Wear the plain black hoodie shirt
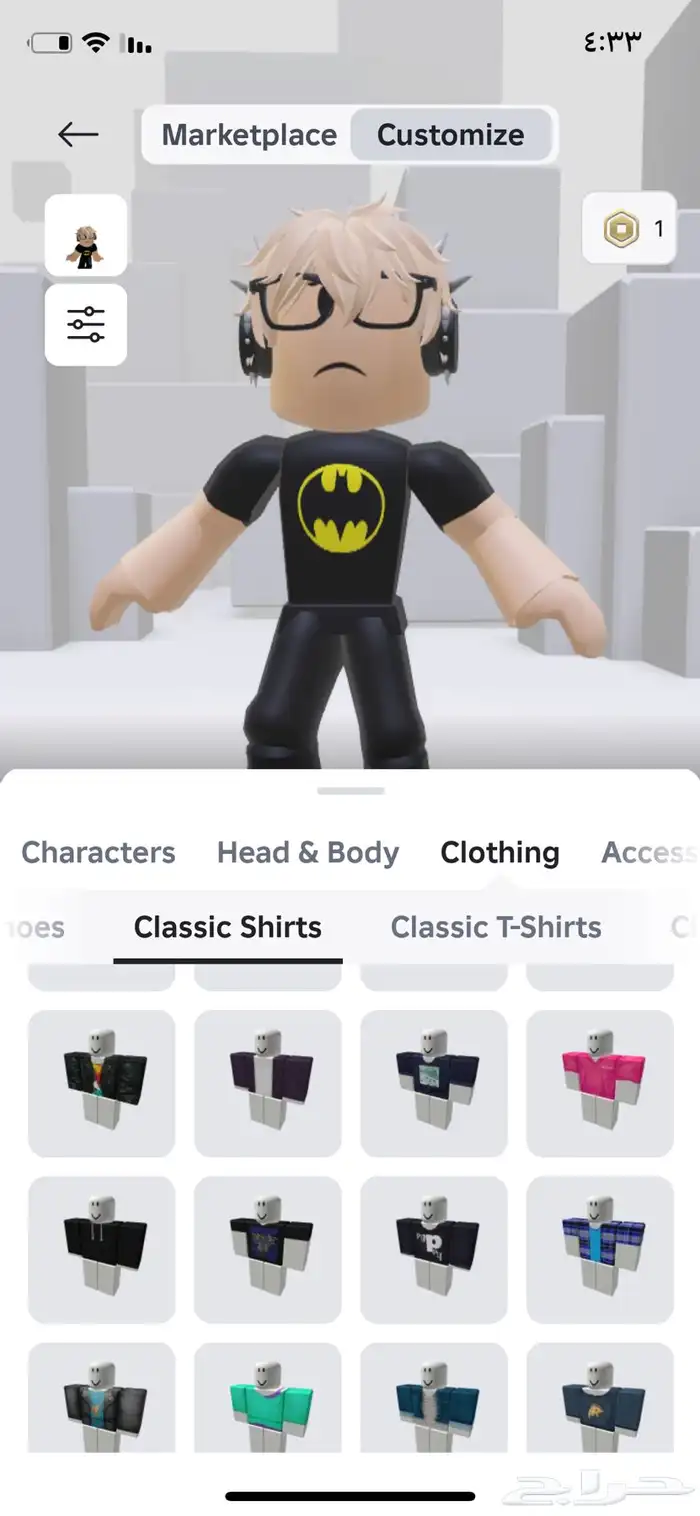This screenshot has height=1516, width=700. [102, 1249]
